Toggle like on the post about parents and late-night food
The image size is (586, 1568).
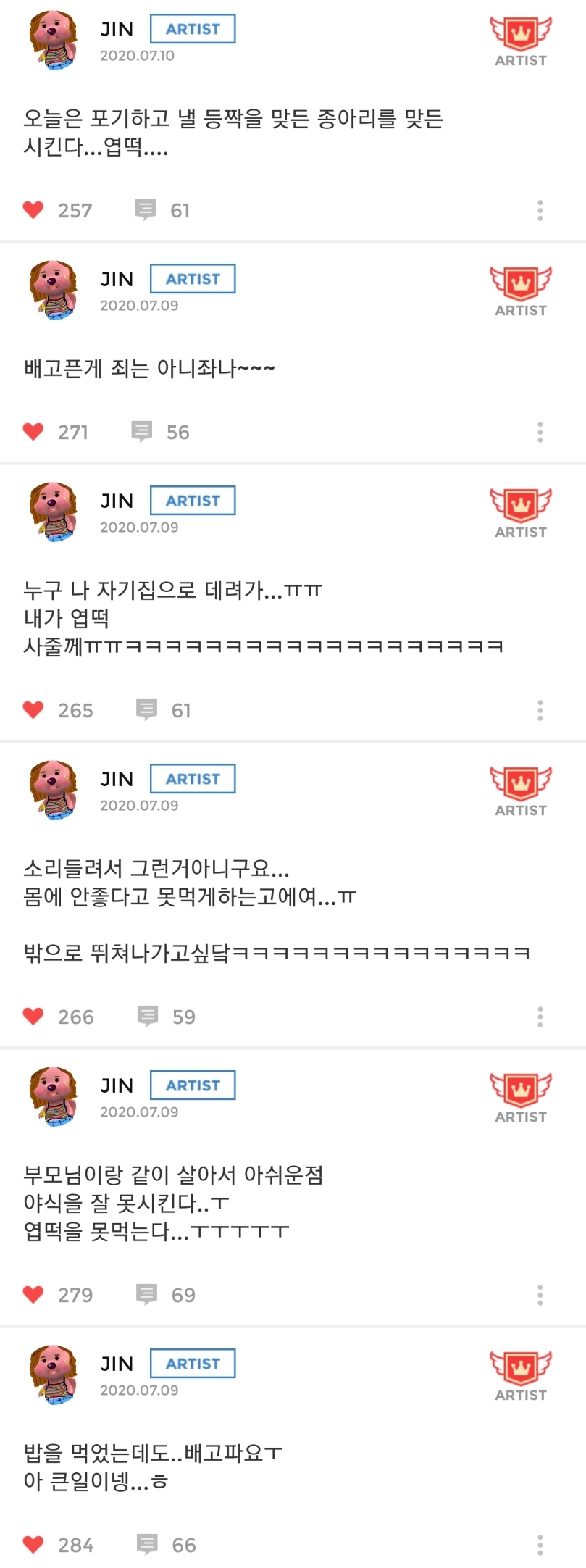click(x=33, y=1294)
